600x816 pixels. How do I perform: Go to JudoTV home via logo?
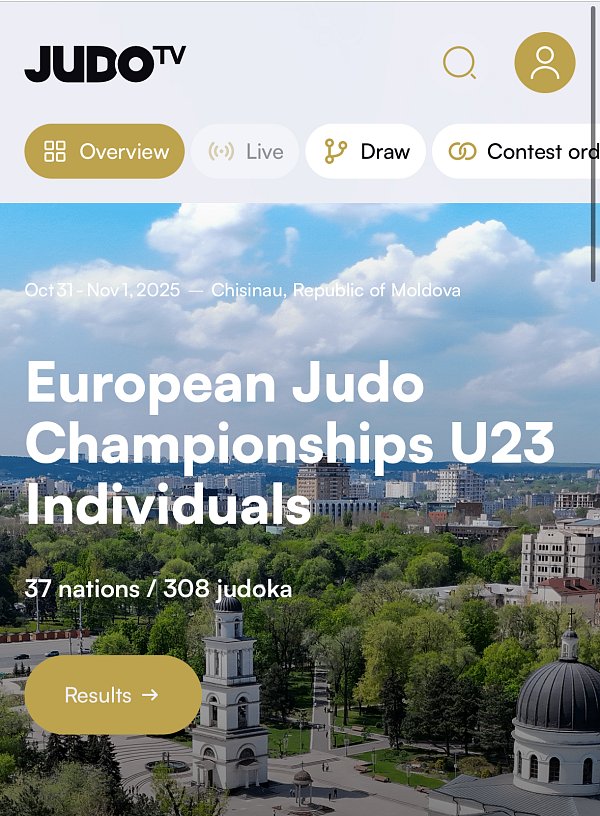coord(105,63)
